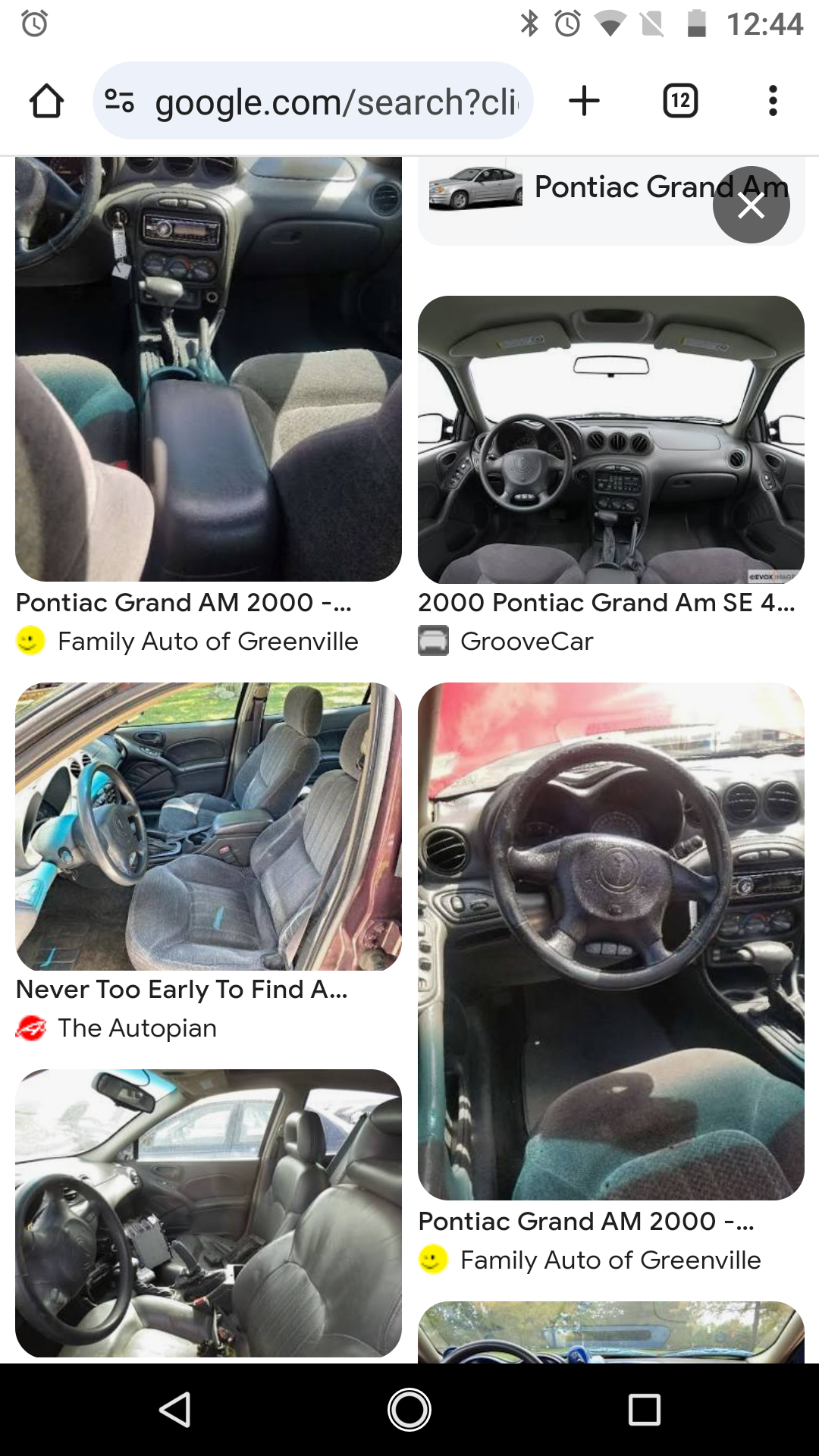View the steering wheel image from Family Auto

pos(610,941)
